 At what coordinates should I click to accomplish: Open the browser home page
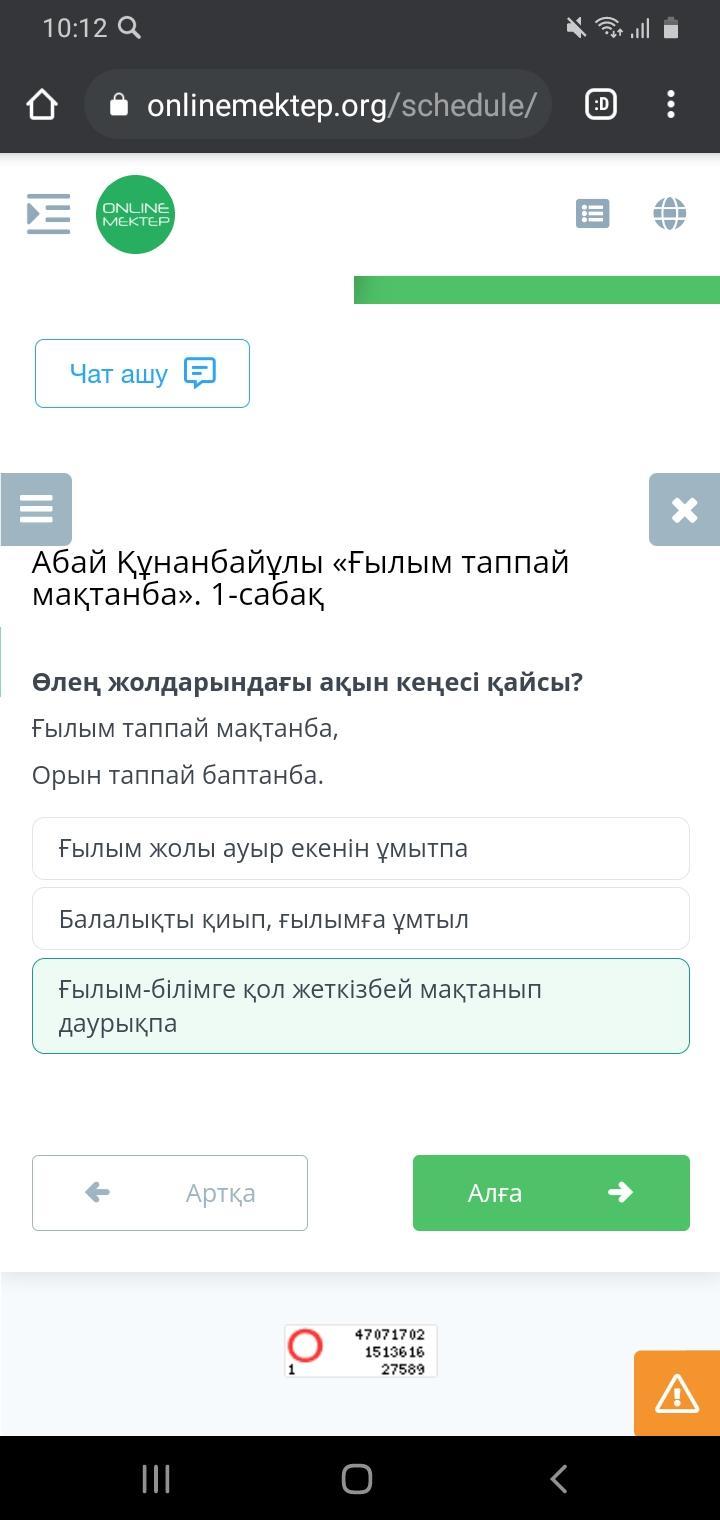[42, 104]
